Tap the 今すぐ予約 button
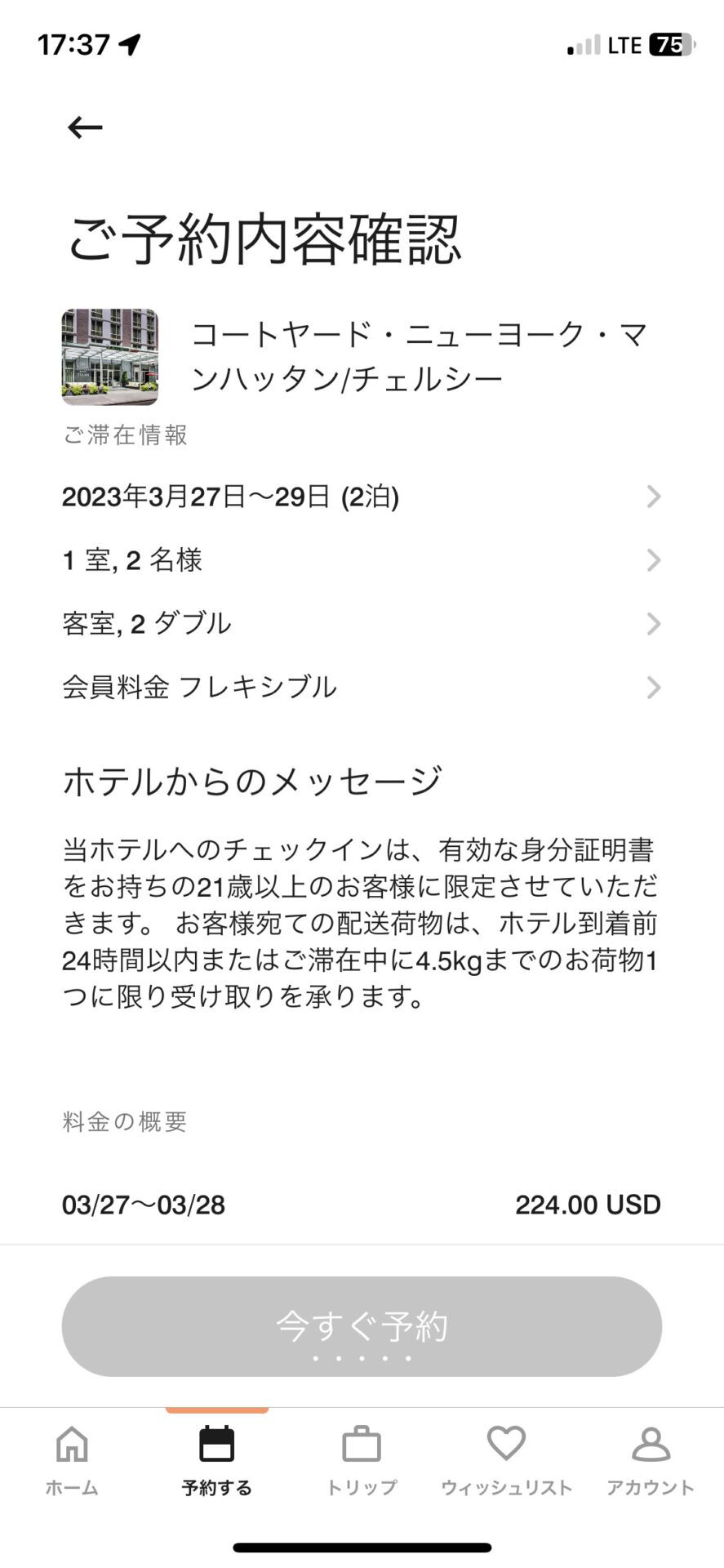Viewport: 724px width, 1568px height. [362, 1326]
